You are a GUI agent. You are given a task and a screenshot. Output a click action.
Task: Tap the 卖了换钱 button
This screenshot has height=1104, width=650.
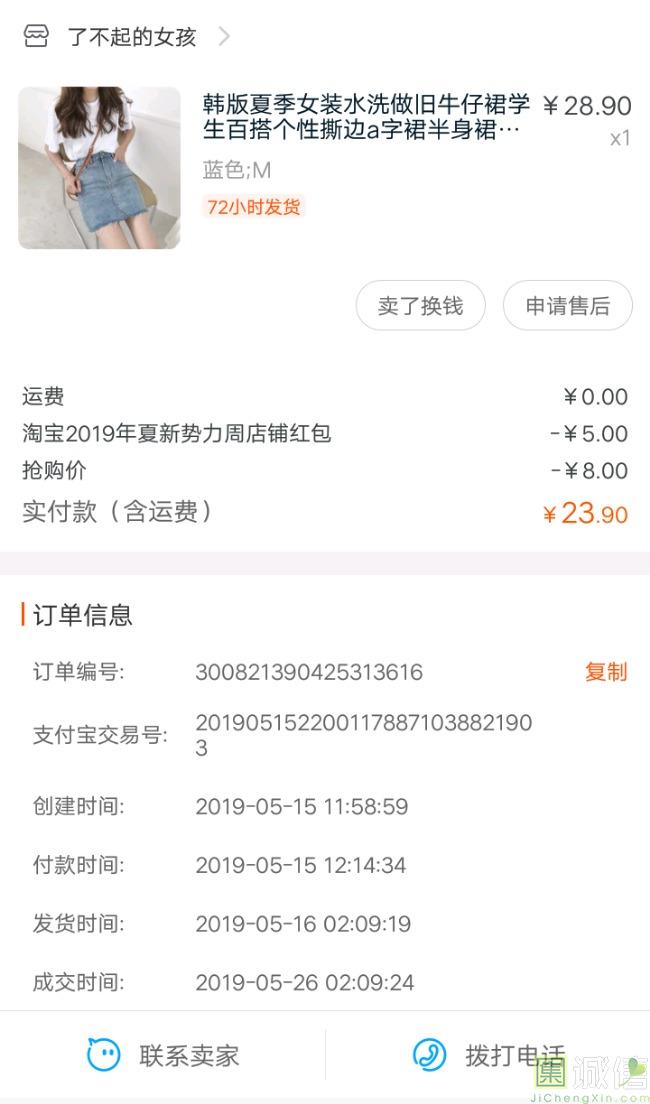point(420,306)
